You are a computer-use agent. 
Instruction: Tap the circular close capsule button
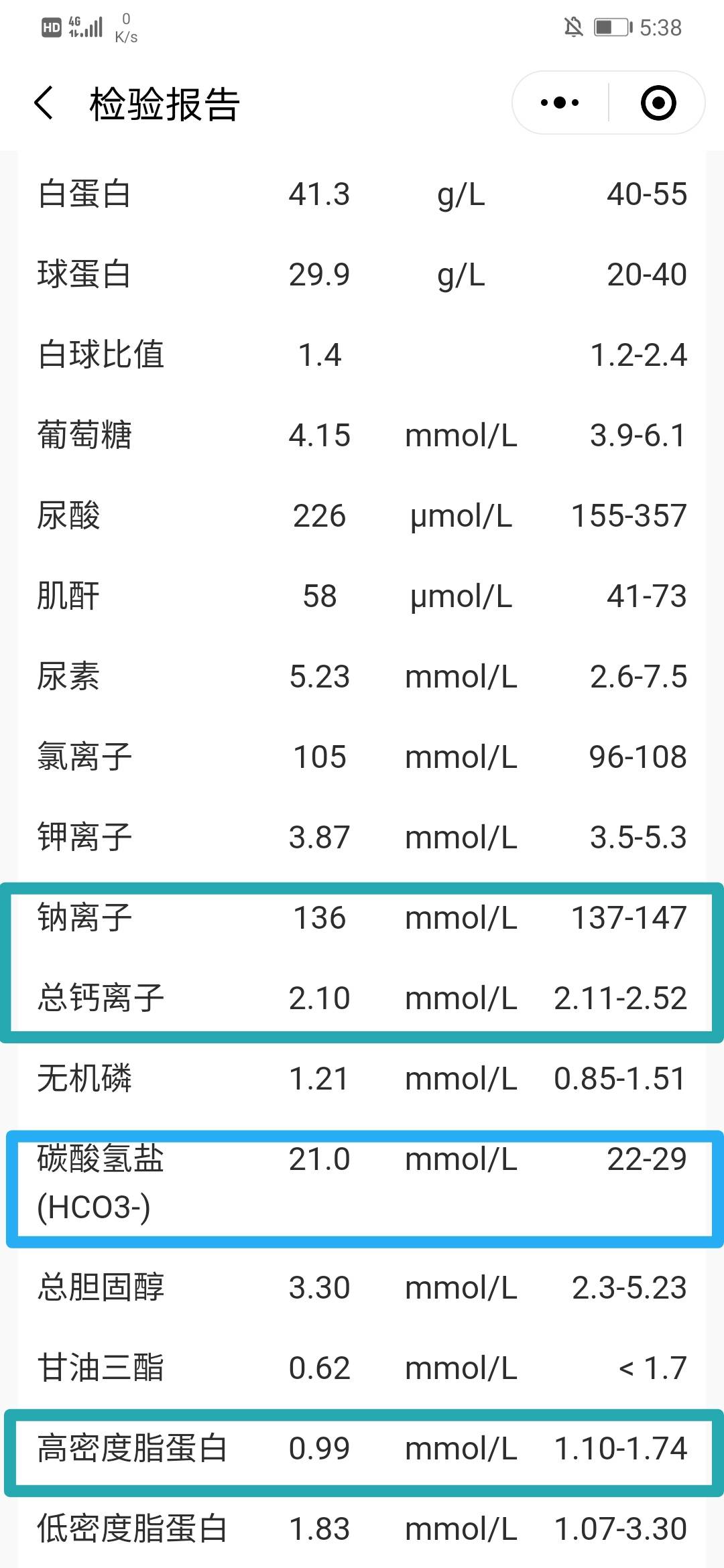656,102
